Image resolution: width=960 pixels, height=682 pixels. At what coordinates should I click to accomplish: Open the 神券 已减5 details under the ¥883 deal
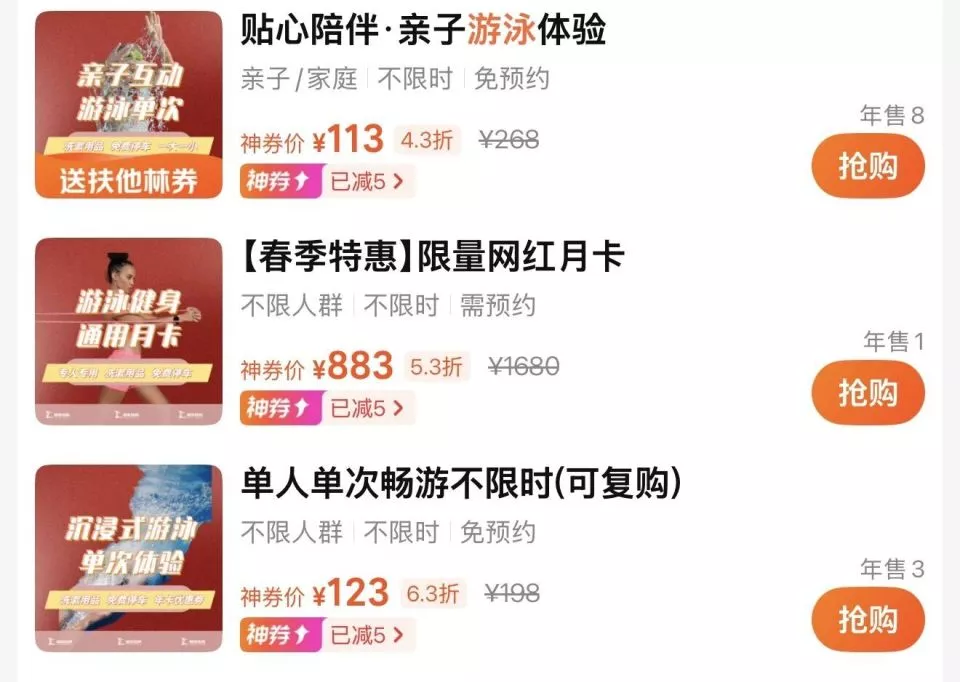click(328, 408)
